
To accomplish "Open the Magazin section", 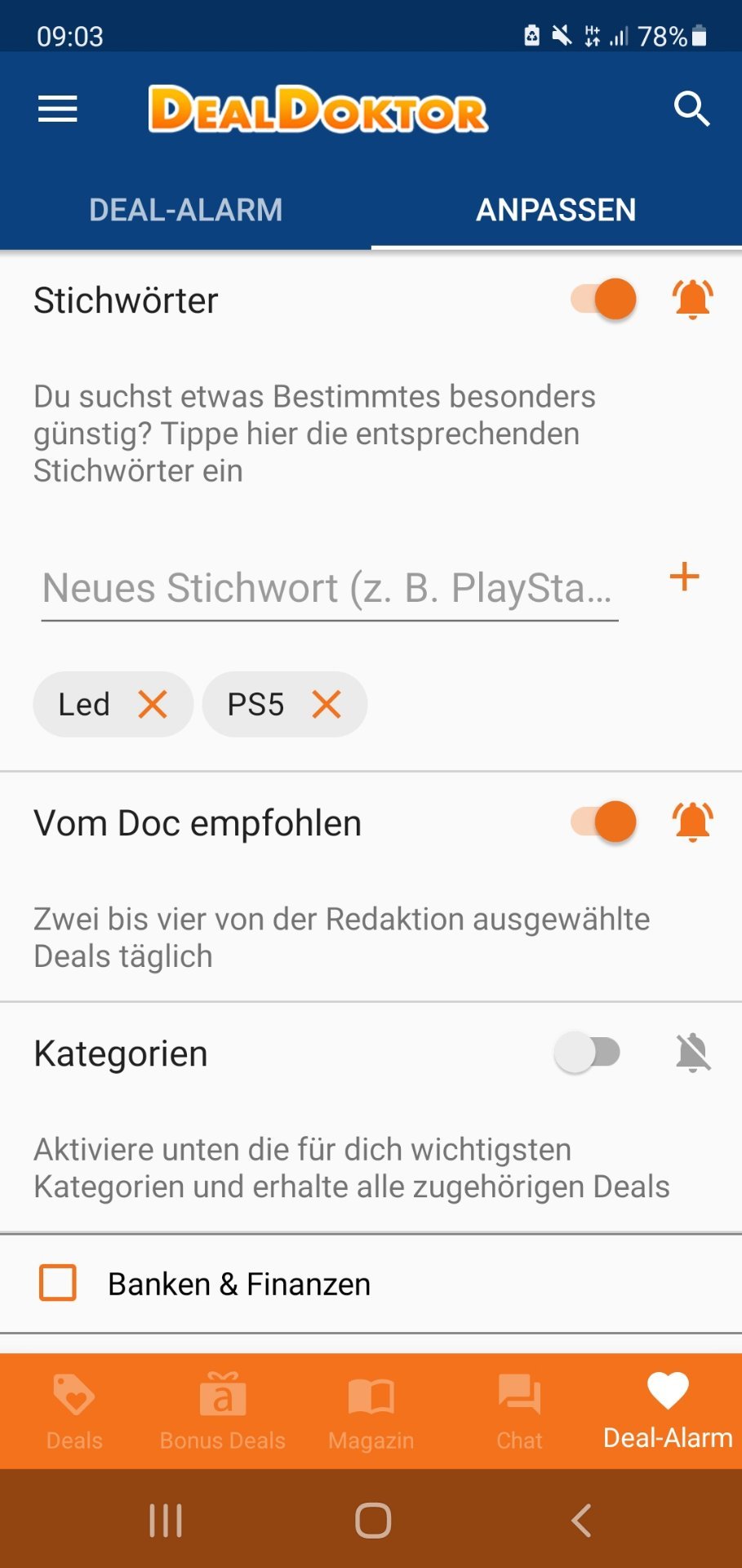I will [x=371, y=1411].
